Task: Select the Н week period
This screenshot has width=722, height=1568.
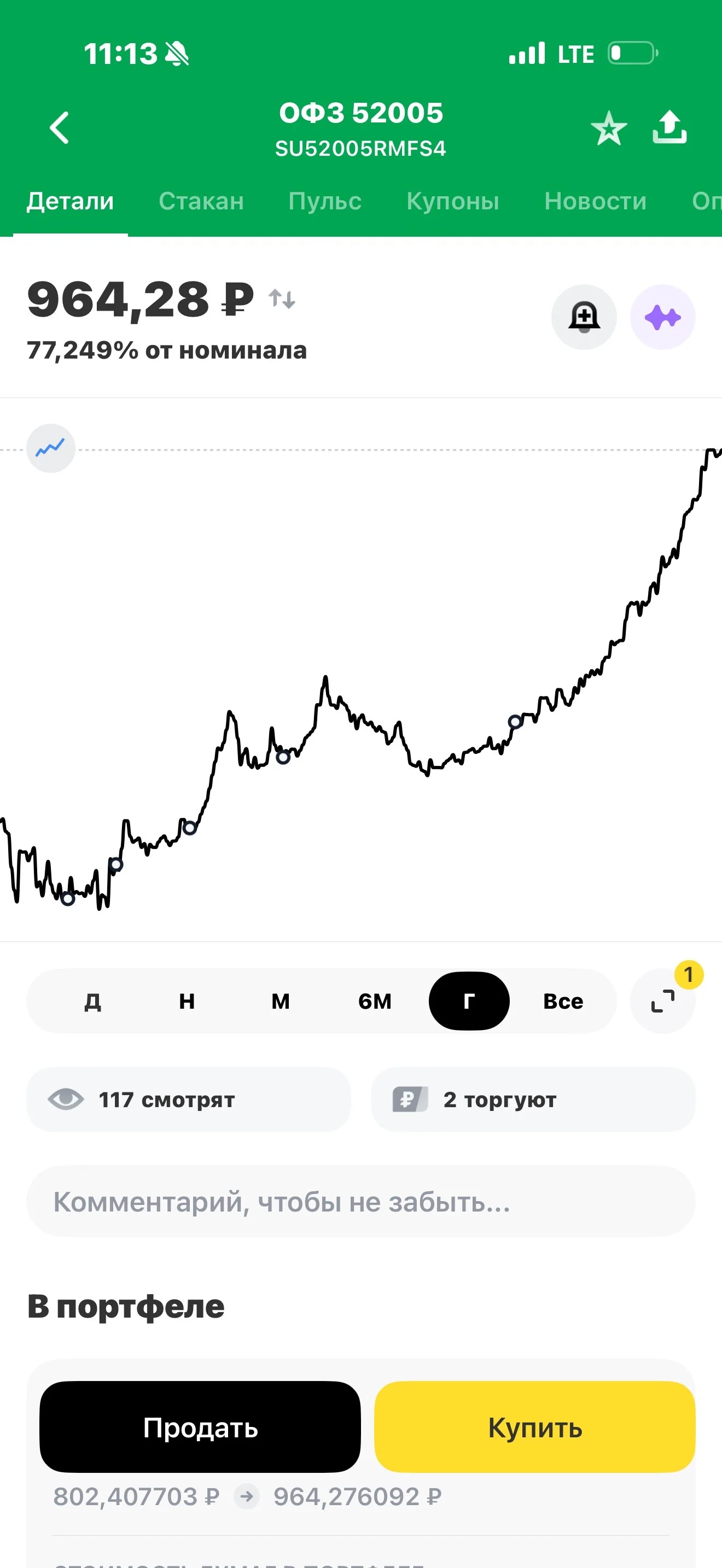Action: (187, 1001)
